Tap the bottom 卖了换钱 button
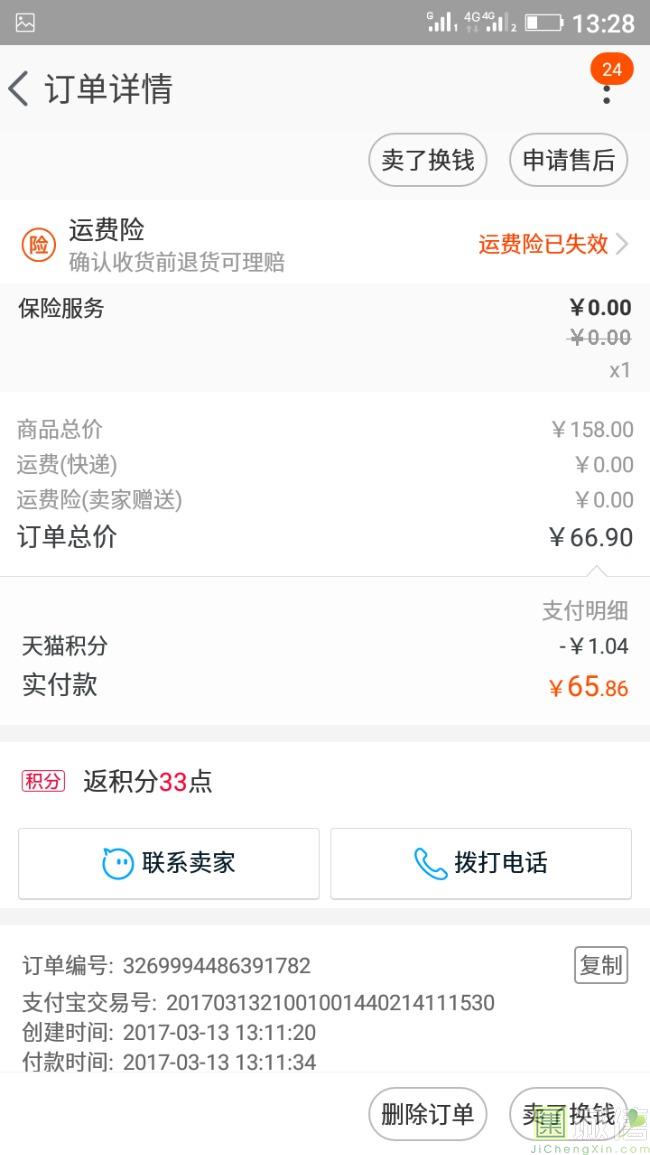 568,1114
